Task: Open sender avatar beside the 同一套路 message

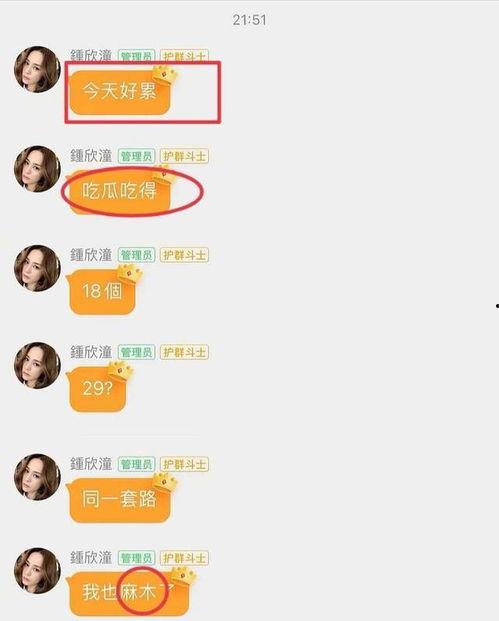Action: (38, 477)
